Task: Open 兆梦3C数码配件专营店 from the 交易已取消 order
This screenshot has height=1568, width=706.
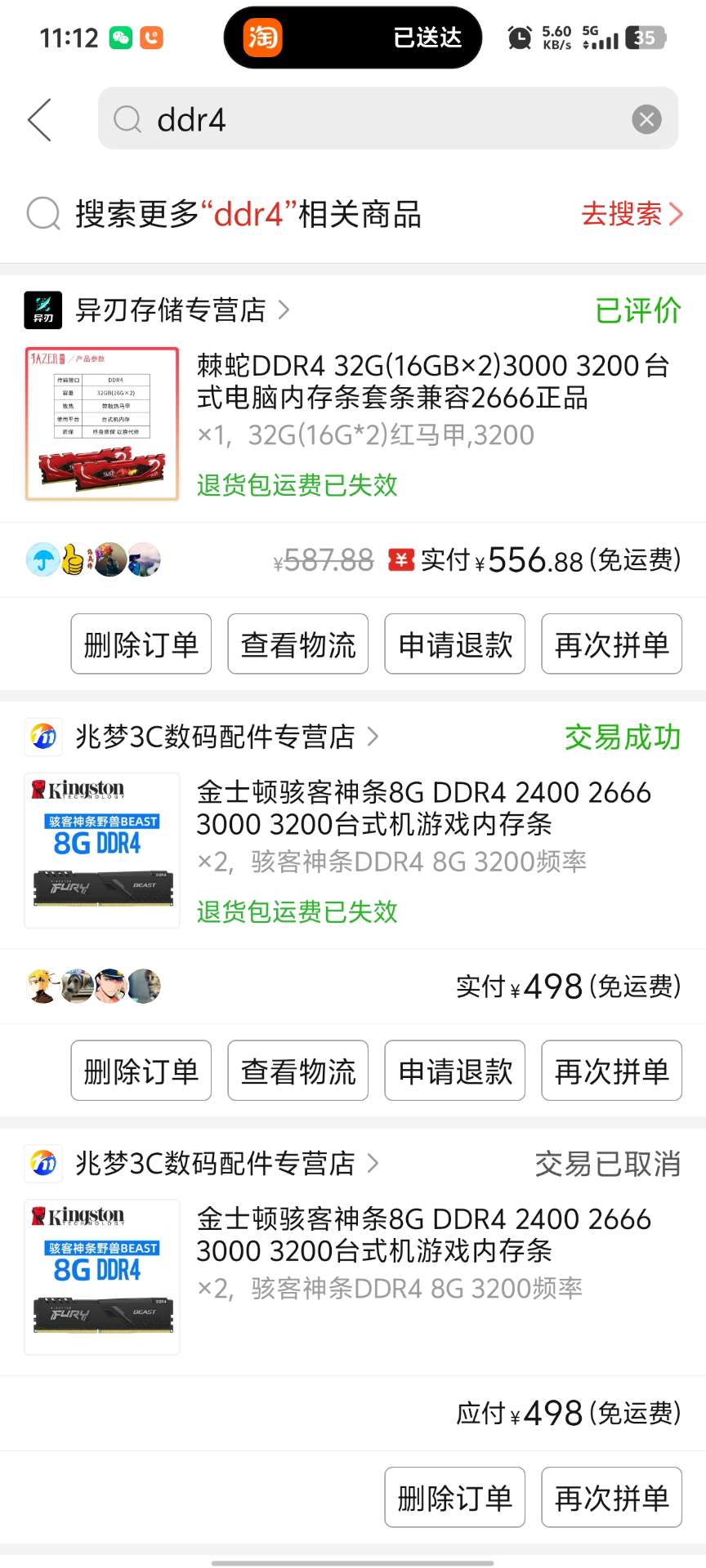Action: pos(215,1163)
